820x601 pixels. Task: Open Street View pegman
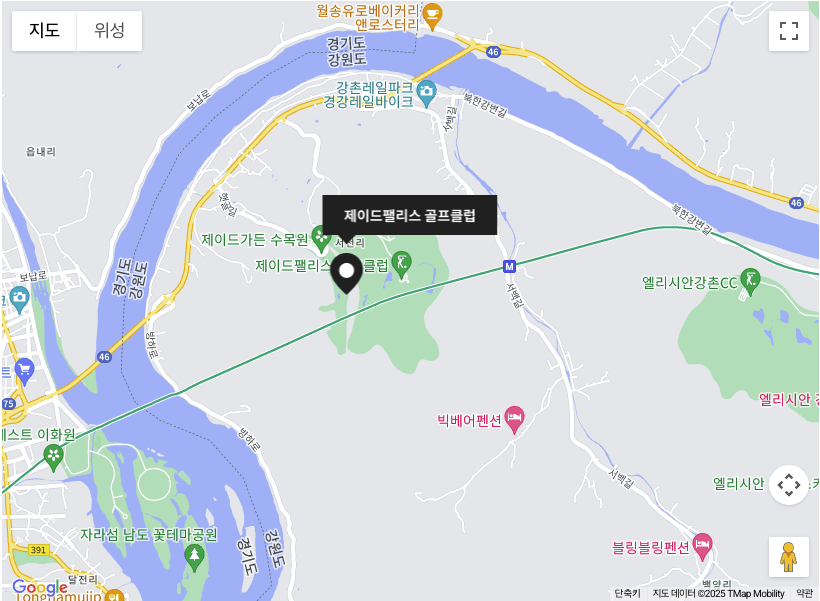point(788,557)
